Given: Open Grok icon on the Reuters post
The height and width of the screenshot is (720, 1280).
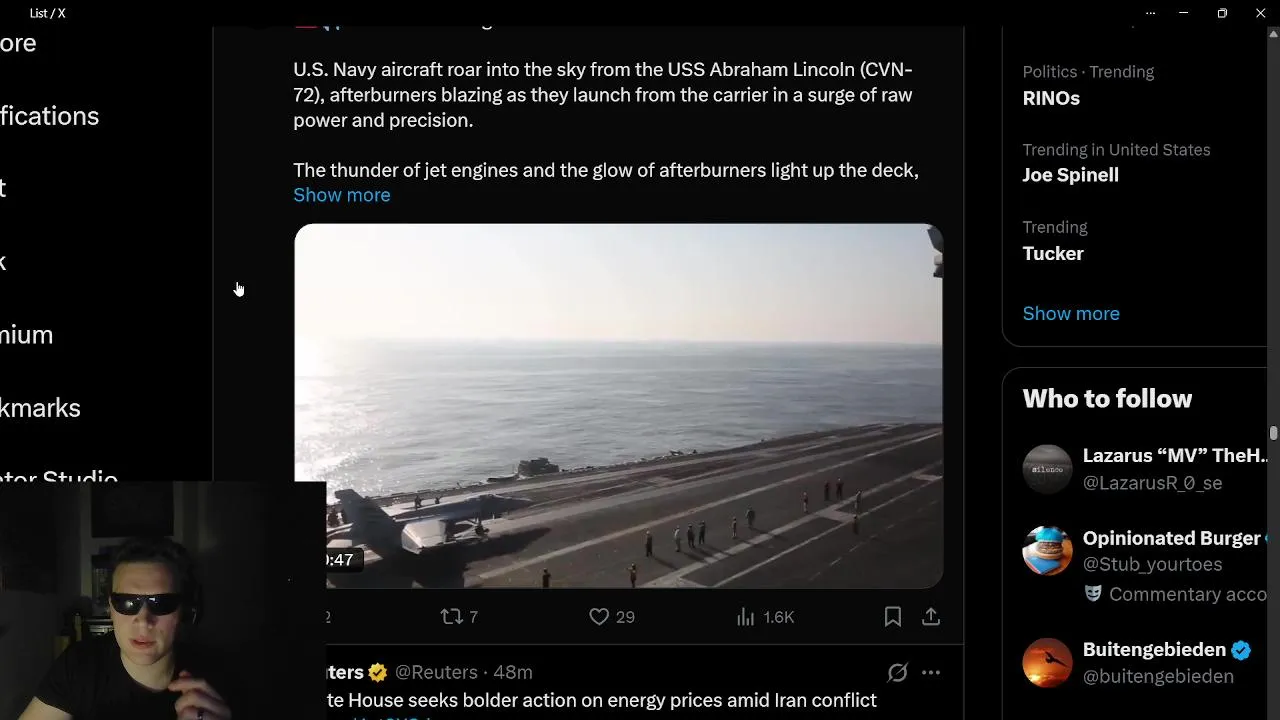Looking at the screenshot, I should click(897, 672).
